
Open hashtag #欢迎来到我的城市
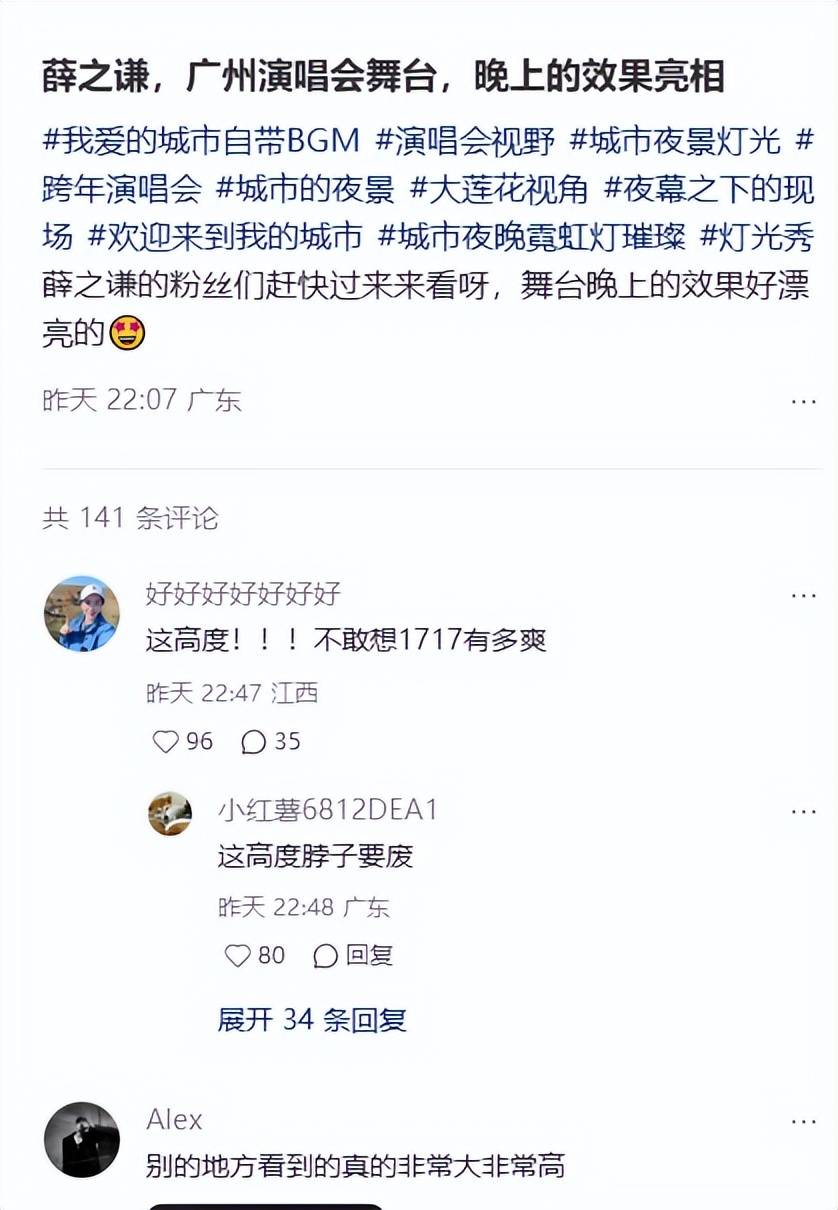[225, 237]
